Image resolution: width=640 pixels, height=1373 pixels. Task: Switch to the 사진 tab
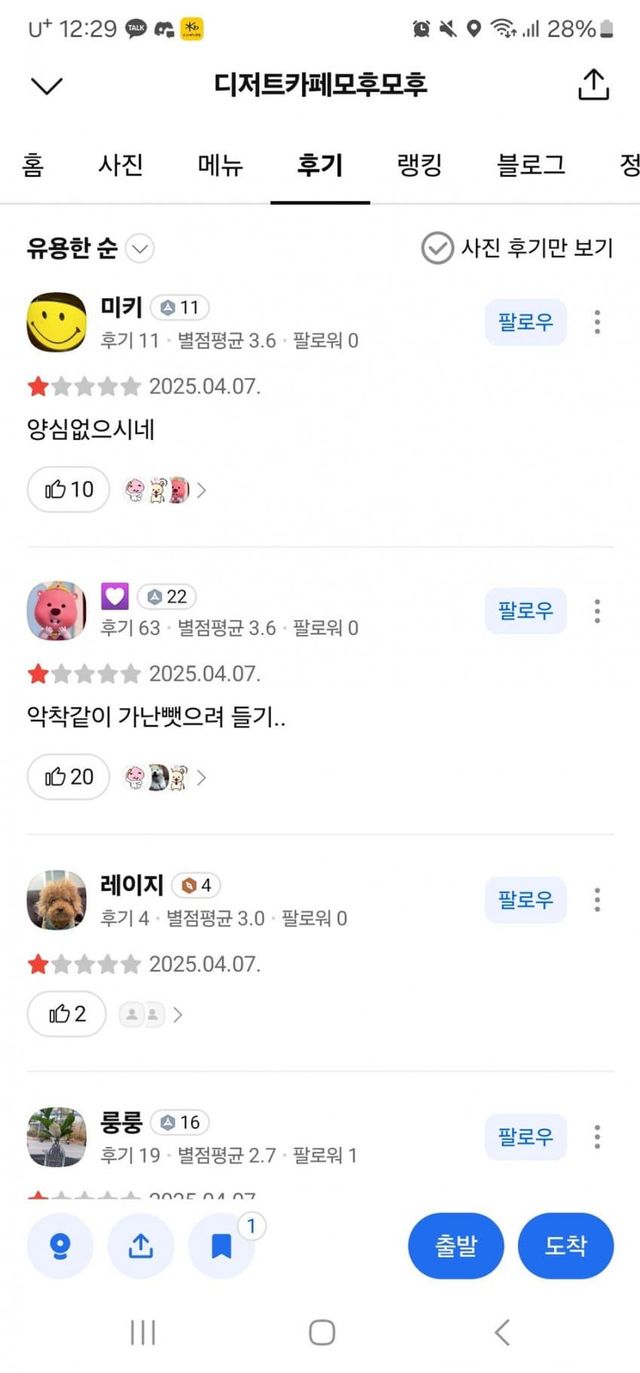tap(121, 166)
